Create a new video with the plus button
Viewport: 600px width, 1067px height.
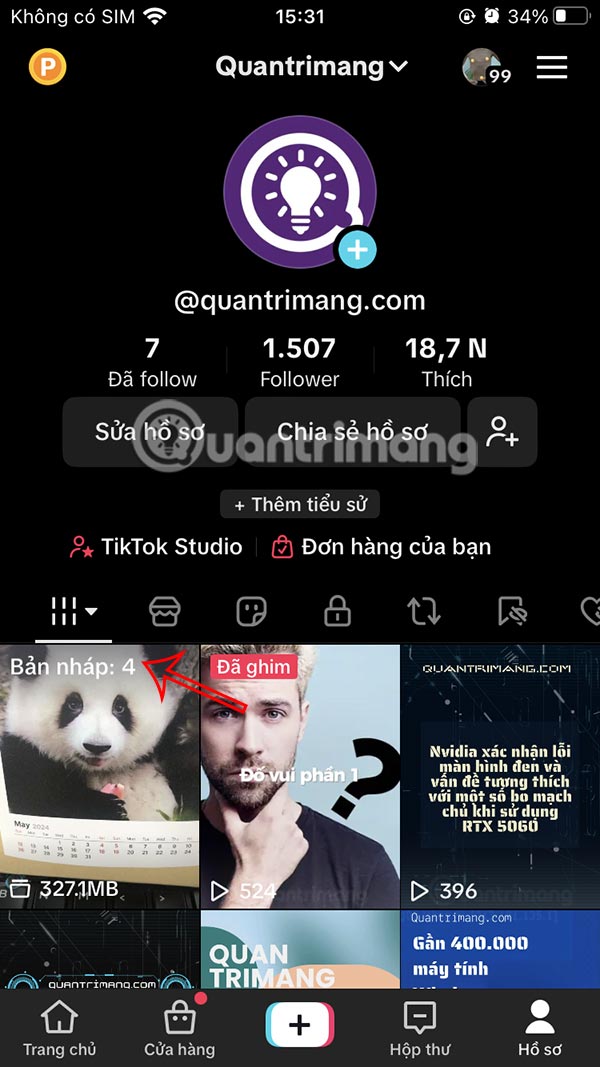click(x=299, y=1026)
